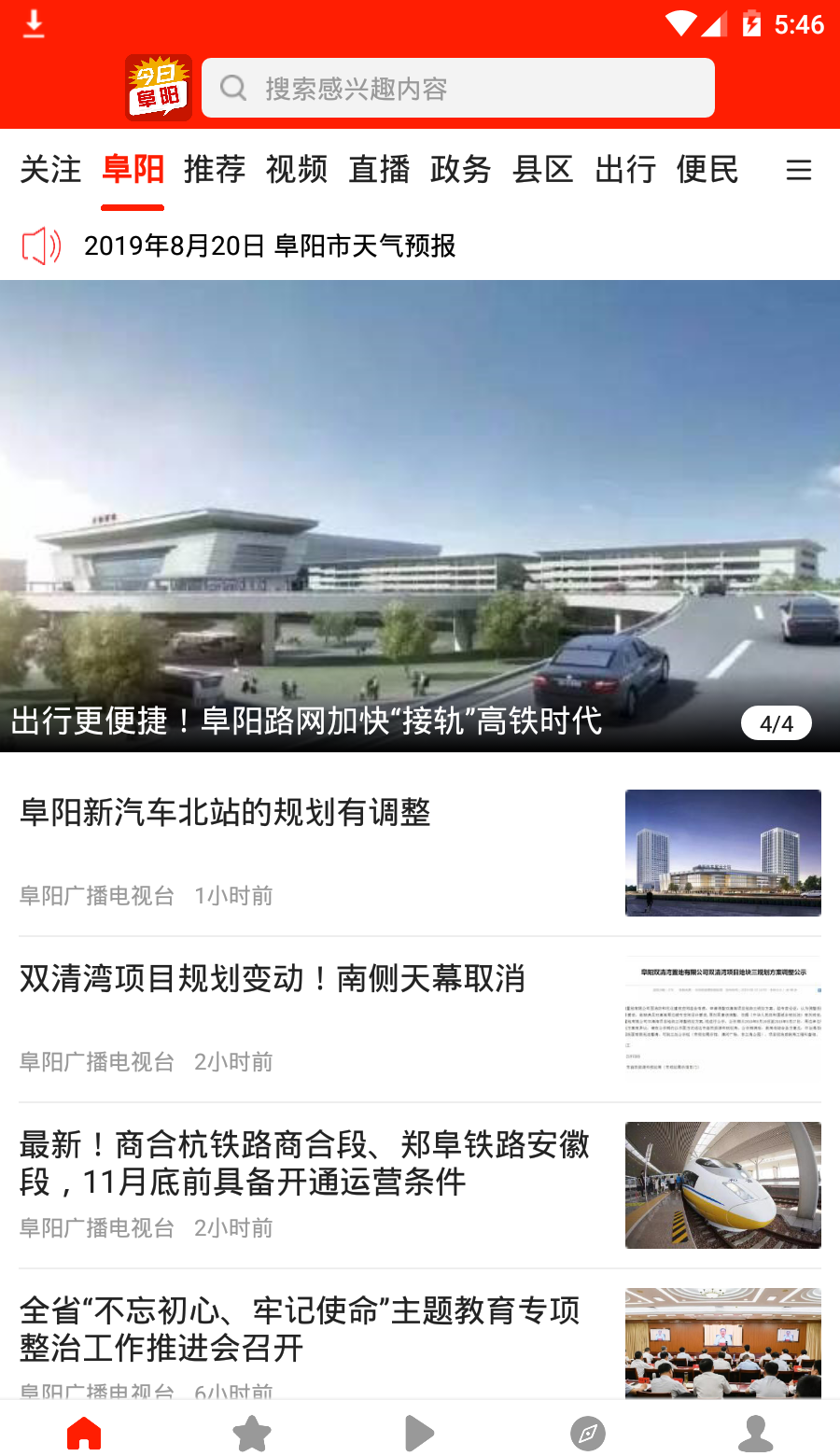The image size is (840, 1456).
Task: Open the profile bottom tab
Action: pos(756,1433)
